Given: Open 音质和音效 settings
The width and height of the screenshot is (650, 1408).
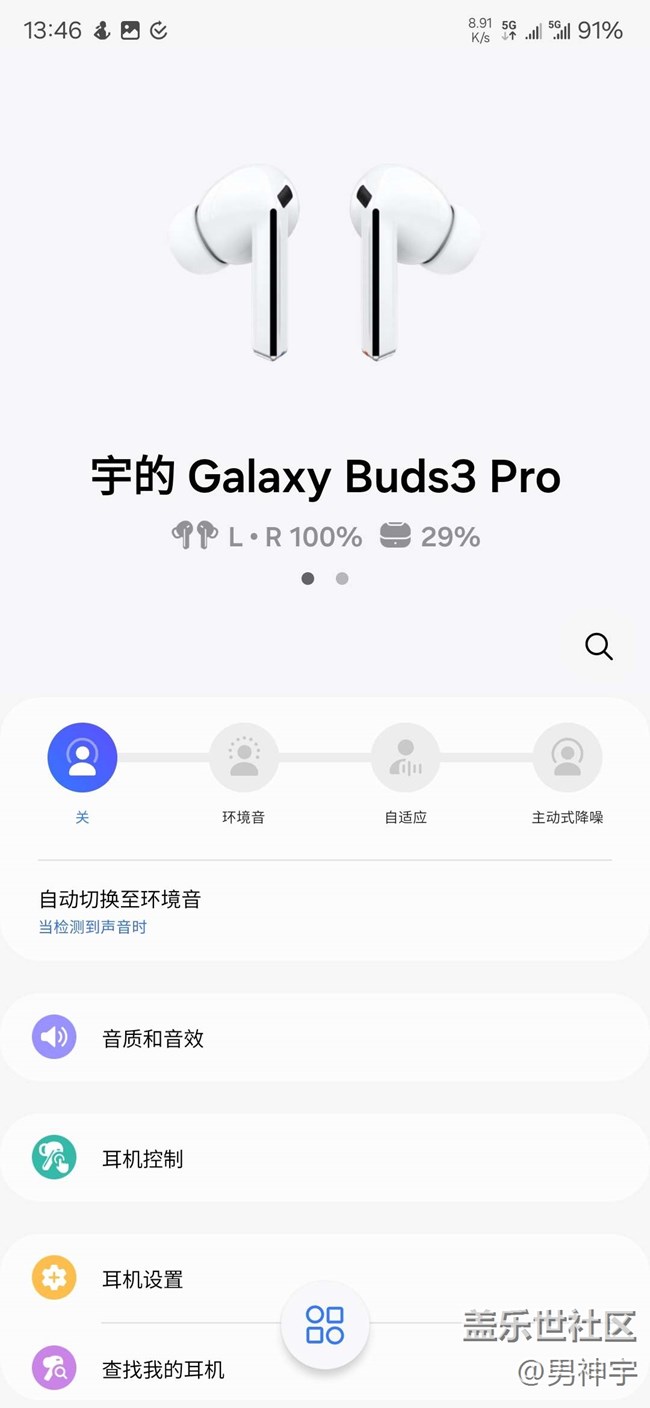Looking at the screenshot, I should coord(153,1038).
